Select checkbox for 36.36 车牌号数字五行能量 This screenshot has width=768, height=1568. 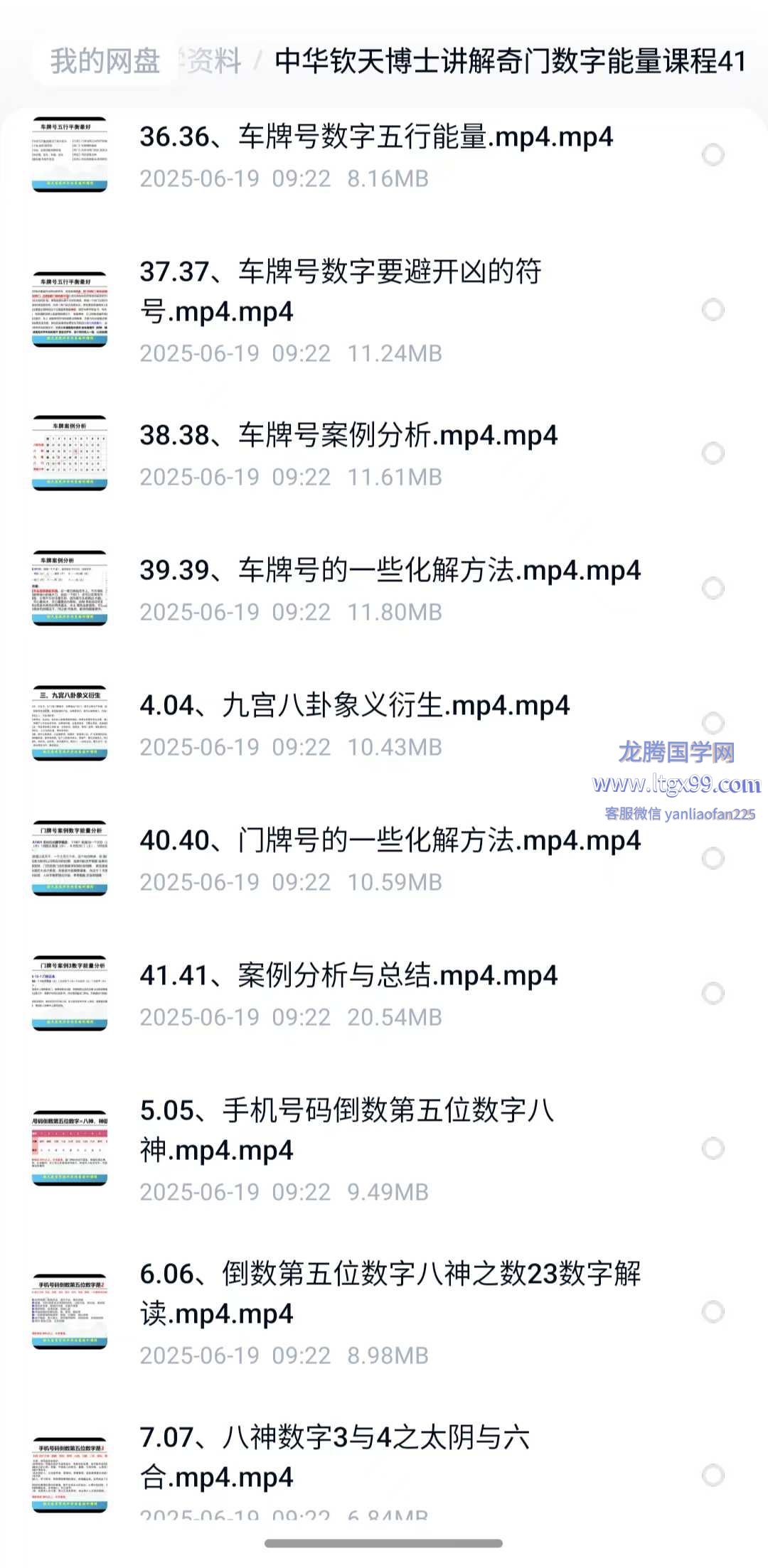pos(713,155)
